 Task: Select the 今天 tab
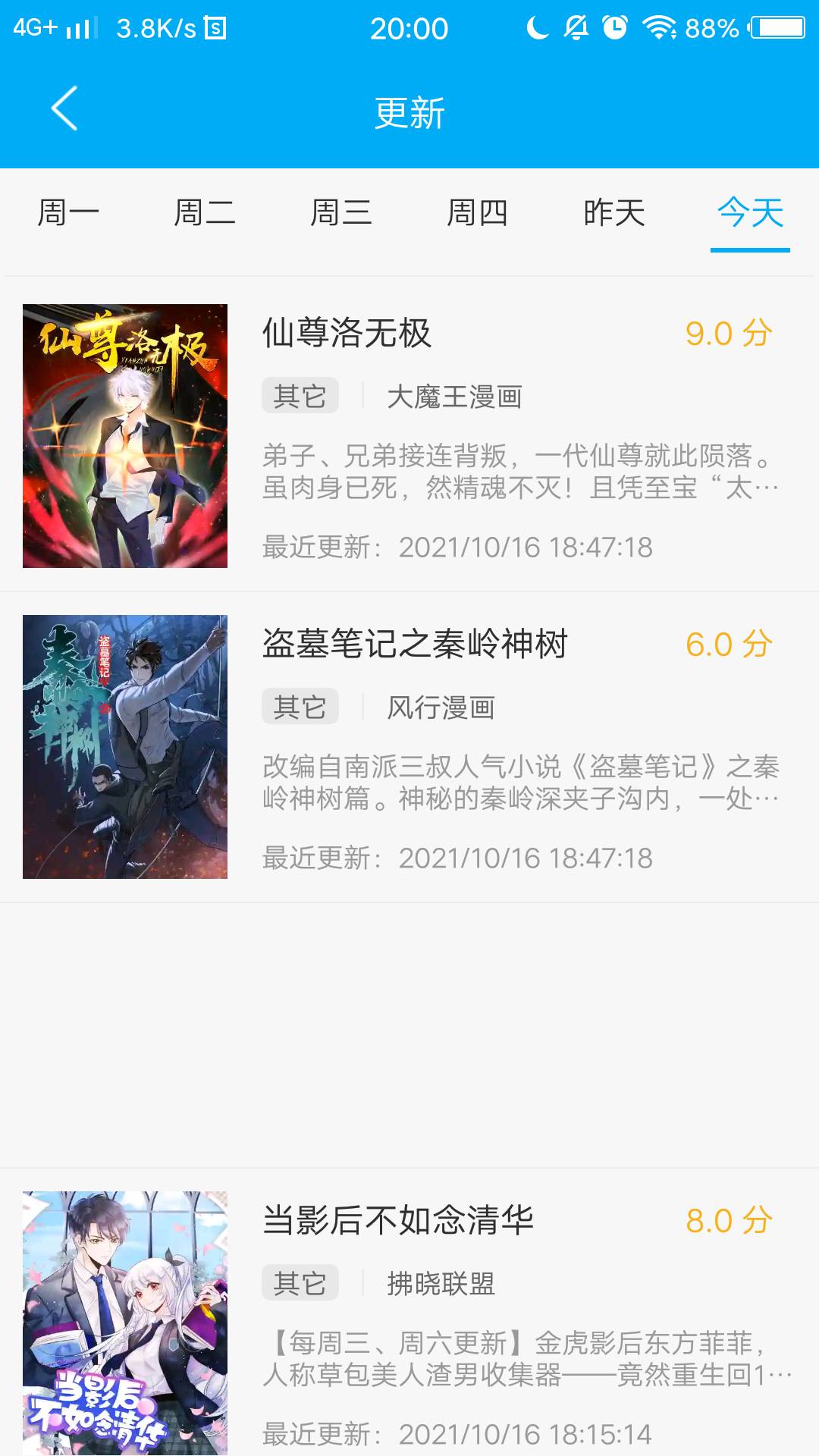pyautogui.click(x=750, y=213)
